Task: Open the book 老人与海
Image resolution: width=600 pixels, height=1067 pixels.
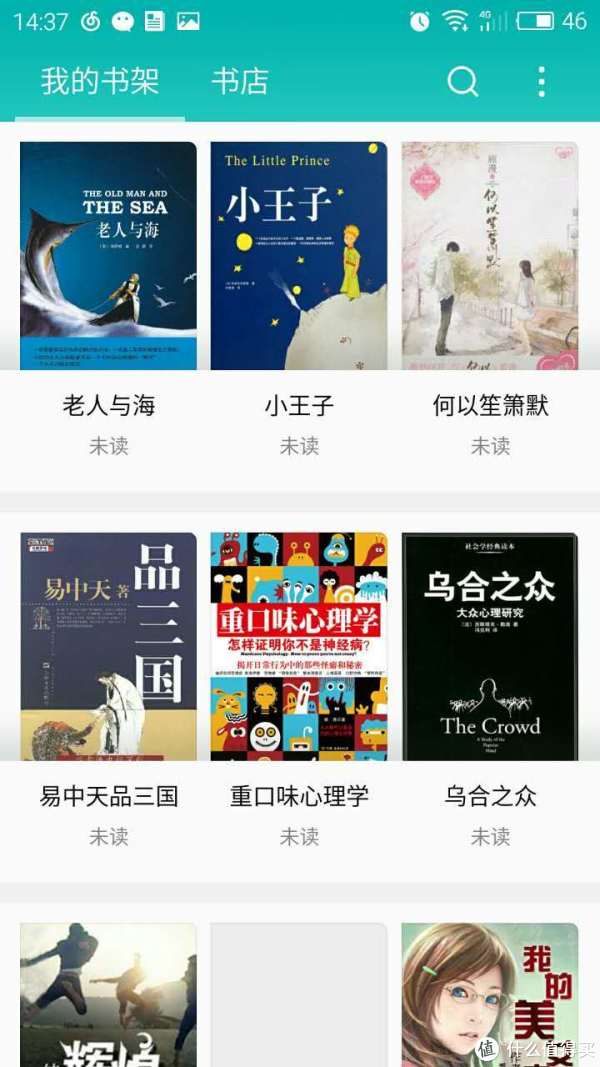Action: click(x=108, y=256)
